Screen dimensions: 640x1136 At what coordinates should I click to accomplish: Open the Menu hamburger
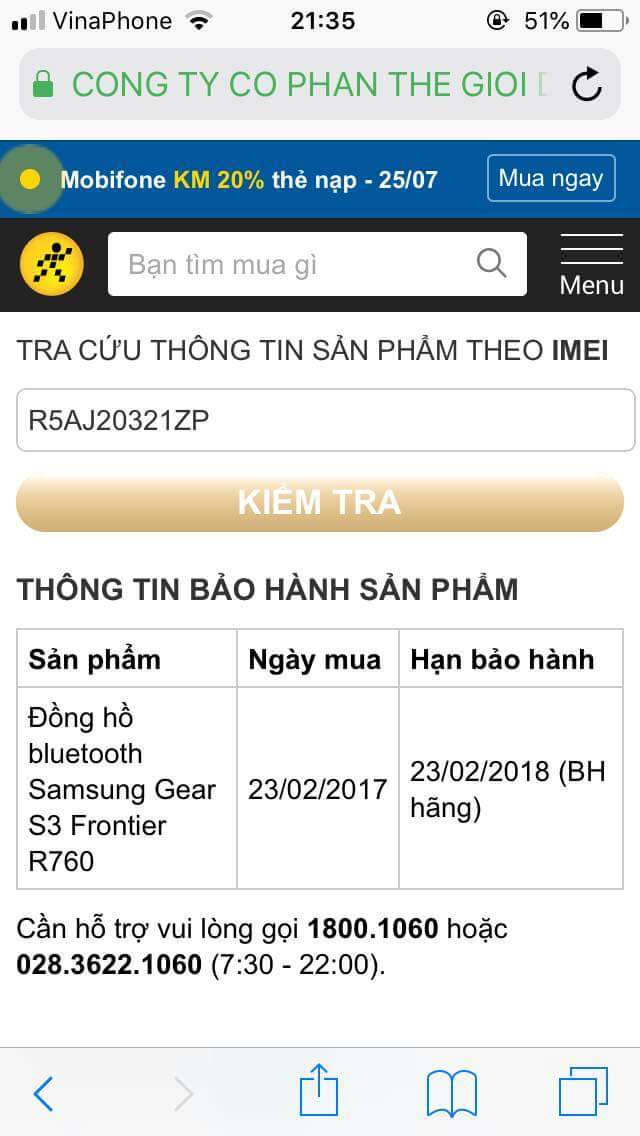pyautogui.click(x=591, y=265)
